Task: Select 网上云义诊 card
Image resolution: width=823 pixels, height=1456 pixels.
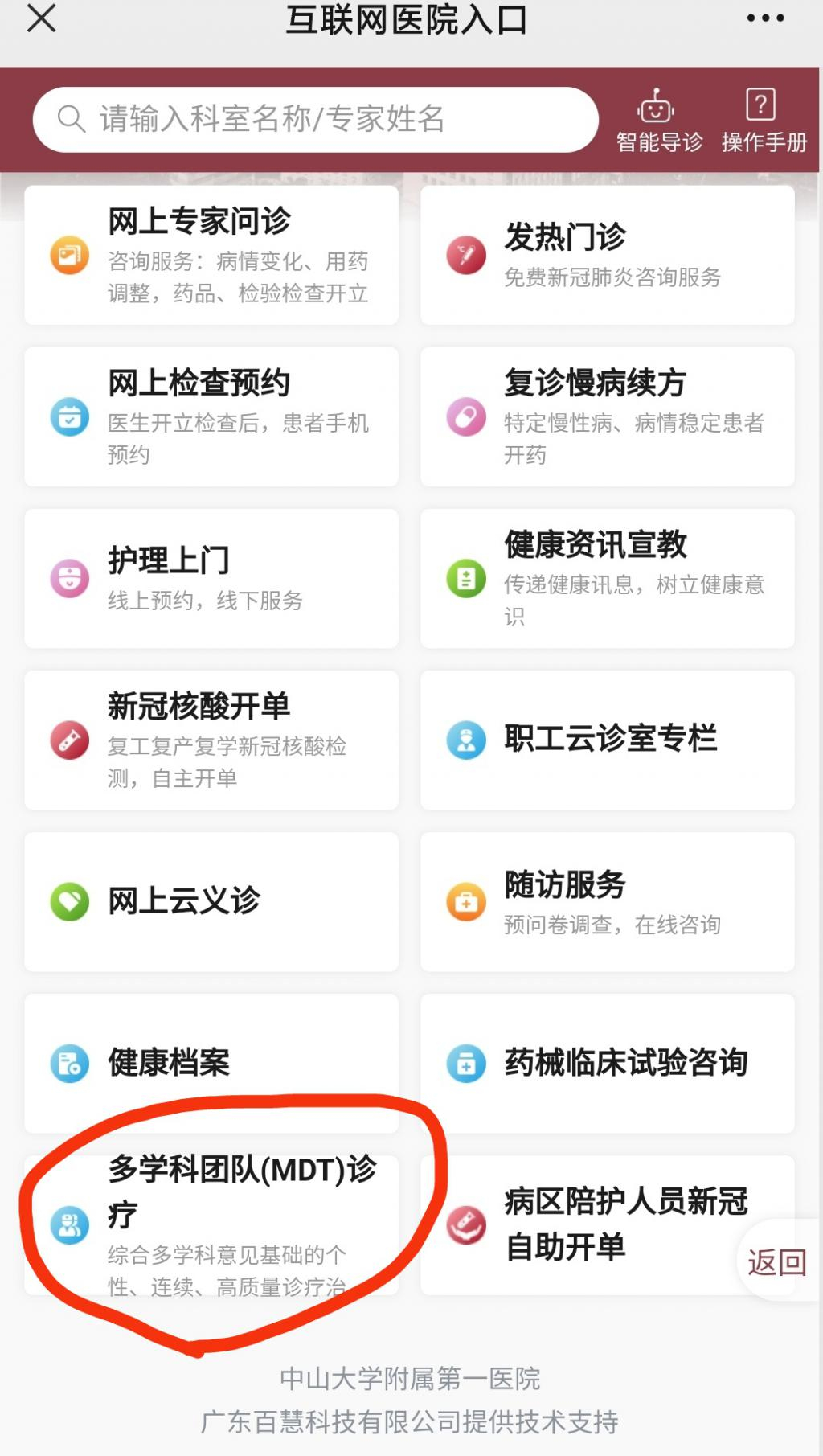Action: (x=211, y=901)
